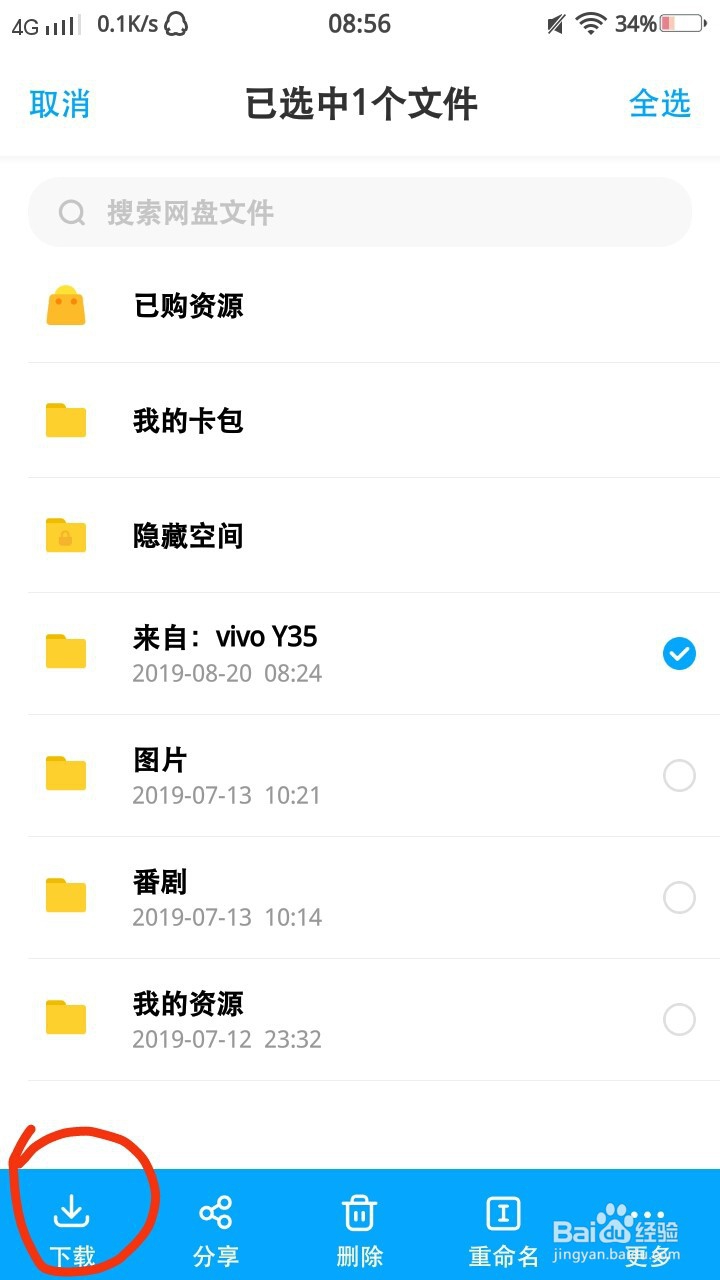Select all files with 全选
720x1280 pixels.
[x=659, y=104]
